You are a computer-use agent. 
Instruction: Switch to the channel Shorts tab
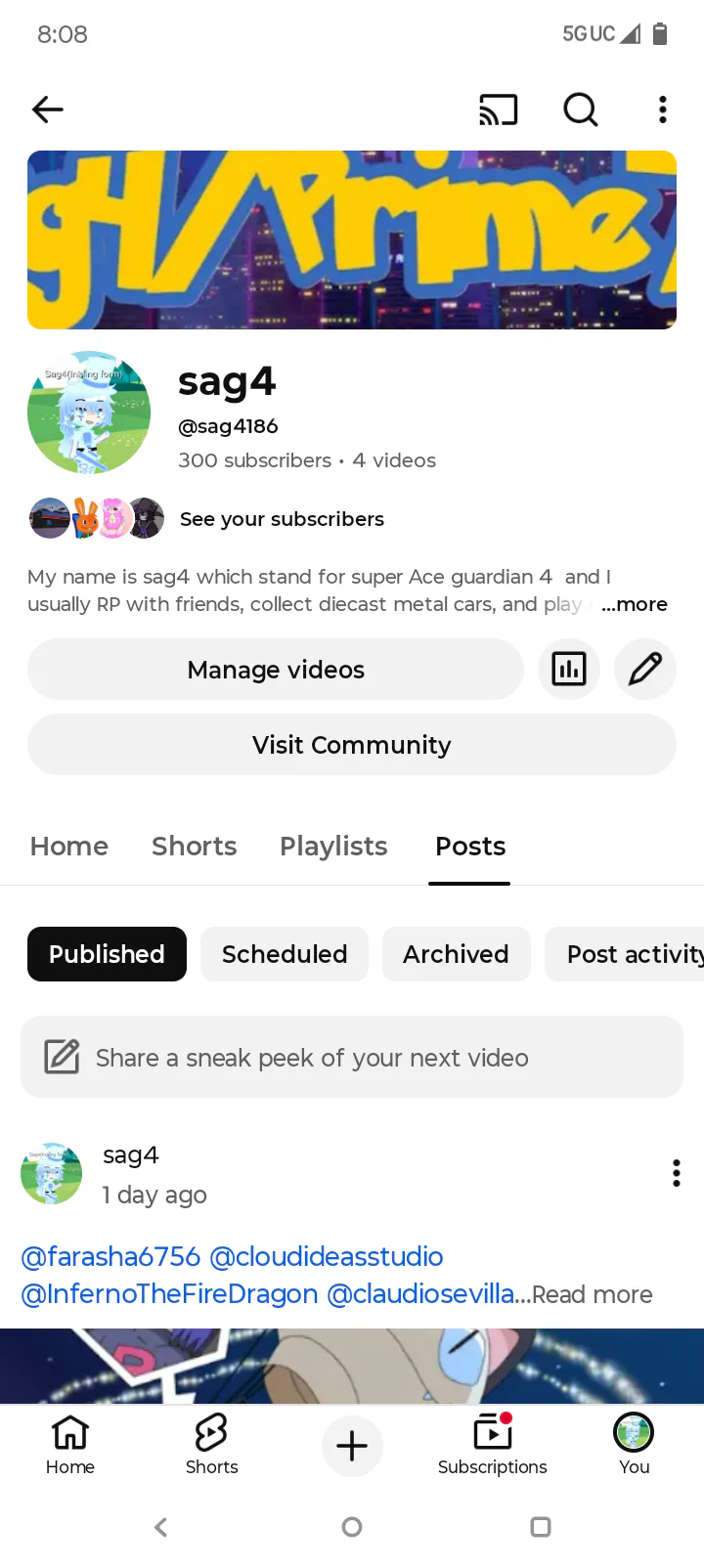(195, 847)
